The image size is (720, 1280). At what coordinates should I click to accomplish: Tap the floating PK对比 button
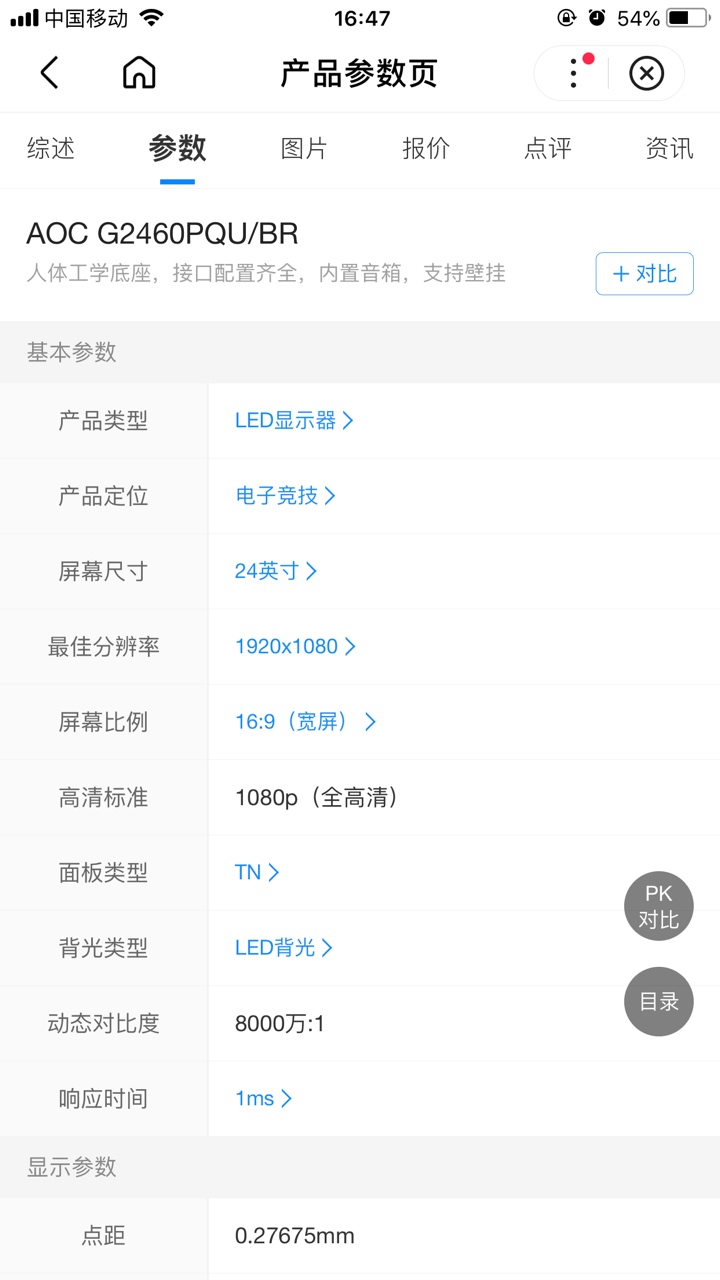click(659, 907)
